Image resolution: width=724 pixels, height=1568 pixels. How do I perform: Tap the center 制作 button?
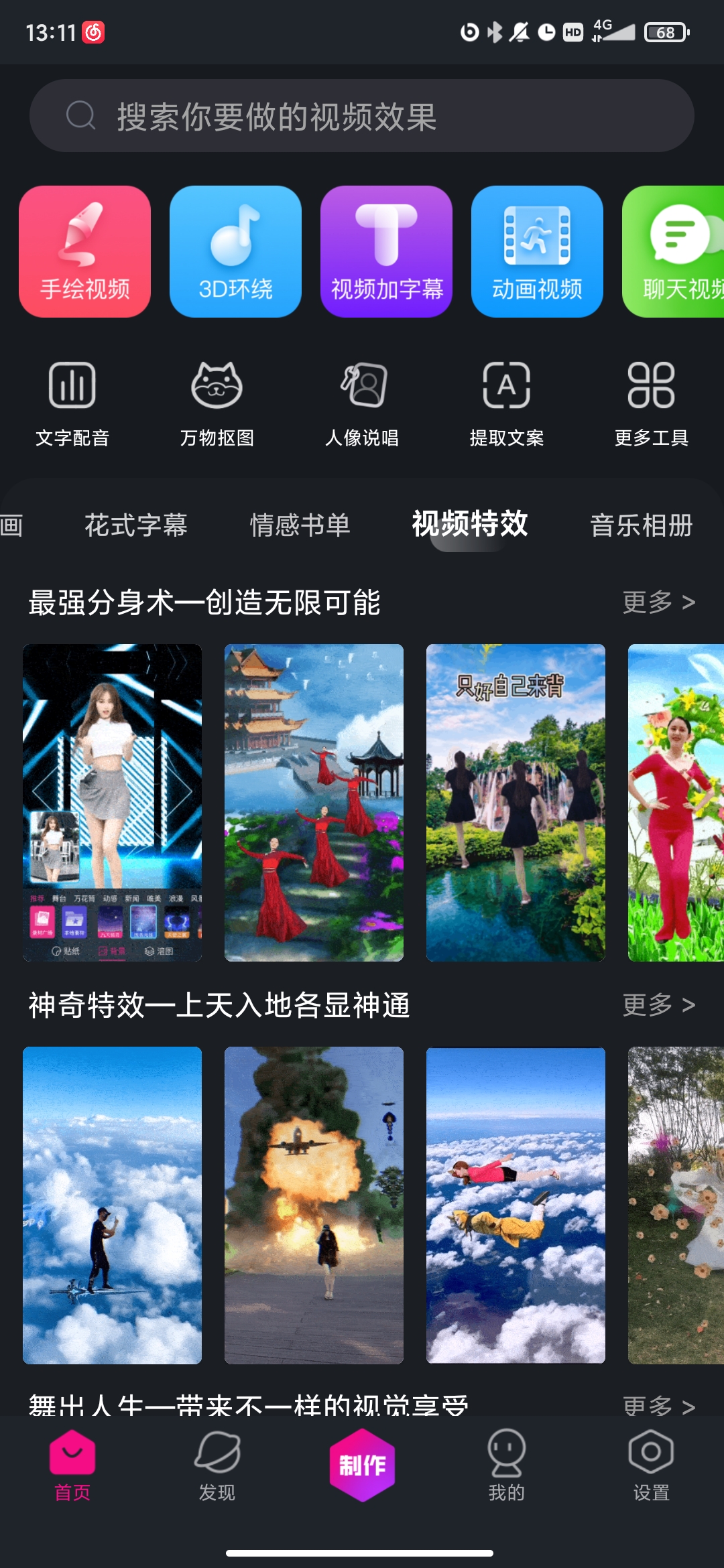[362, 1465]
